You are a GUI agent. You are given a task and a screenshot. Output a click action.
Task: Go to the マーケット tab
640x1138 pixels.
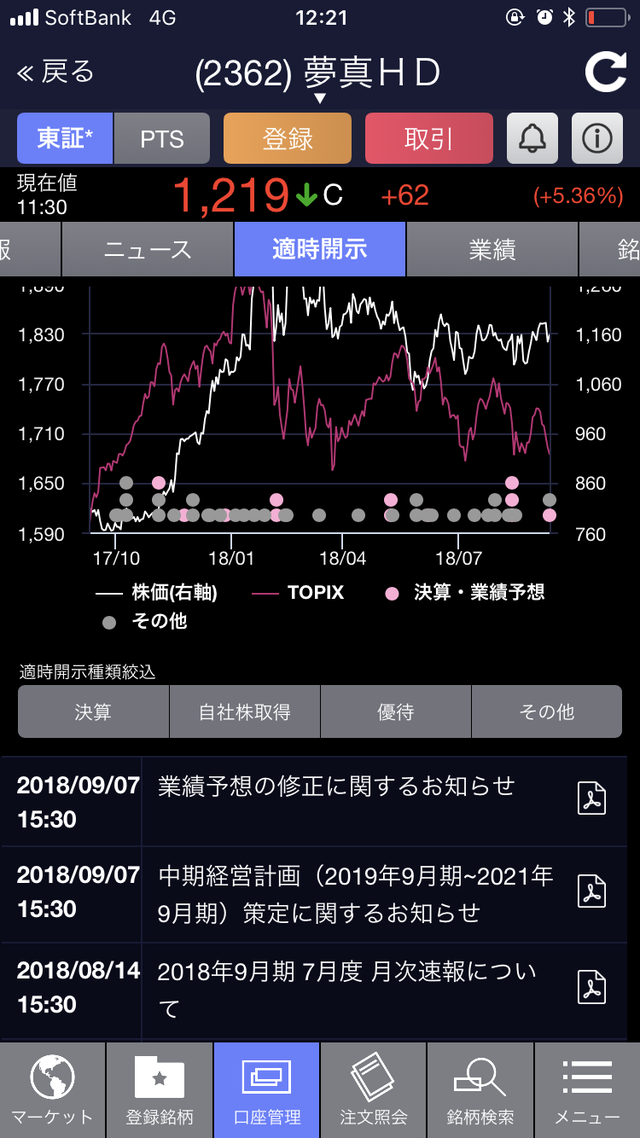[x=52, y=1090]
